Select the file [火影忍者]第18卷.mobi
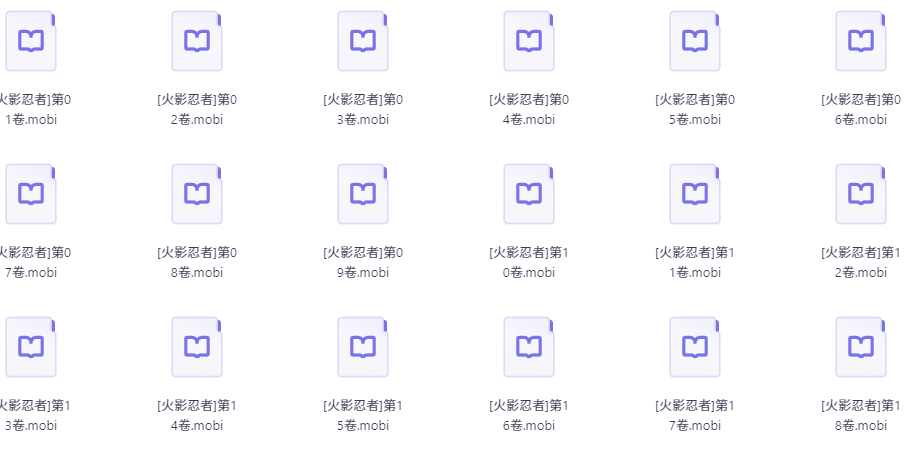919x466 pixels. point(861,348)
